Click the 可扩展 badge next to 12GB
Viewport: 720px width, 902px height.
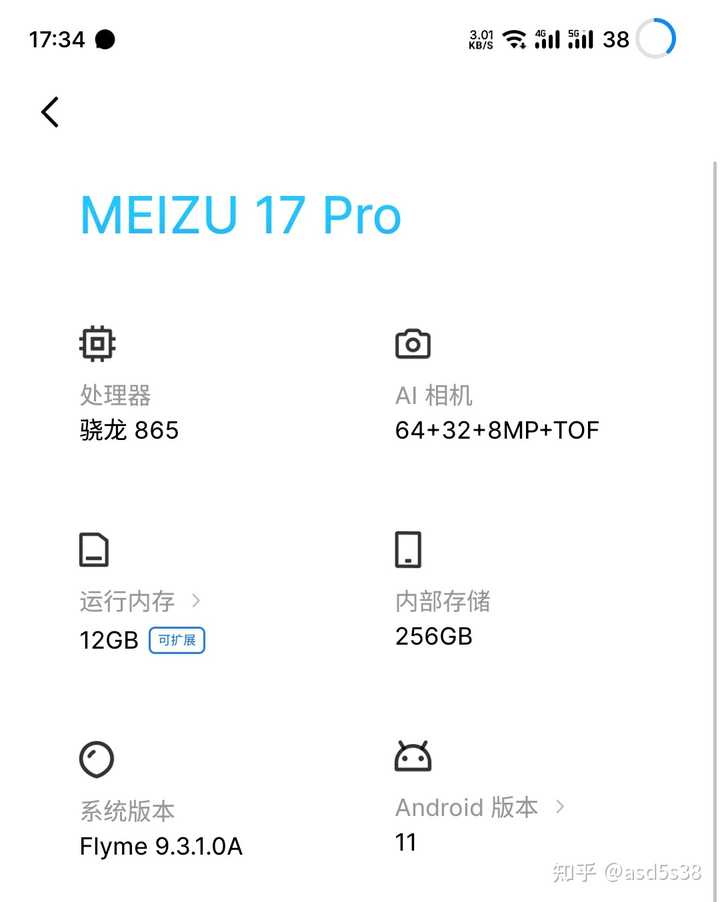tap(177, 639)
